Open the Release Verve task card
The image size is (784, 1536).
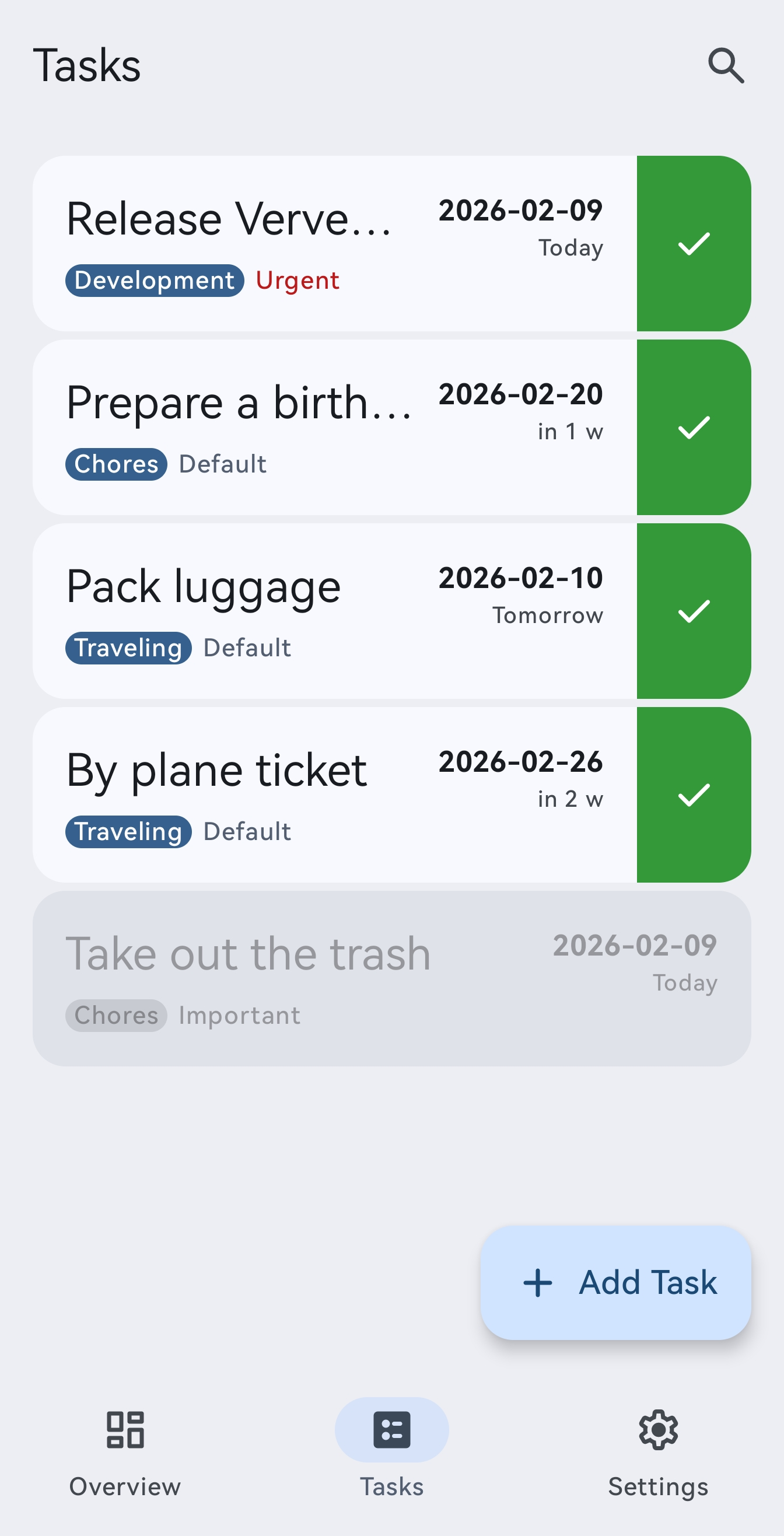pyautogui.click(x=334, y=243)
